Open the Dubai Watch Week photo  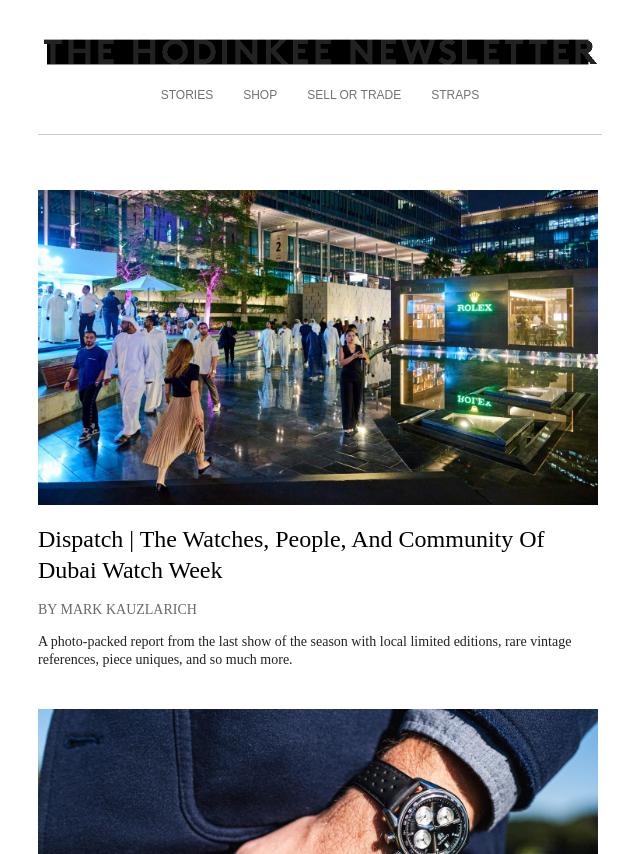(318, 347)
